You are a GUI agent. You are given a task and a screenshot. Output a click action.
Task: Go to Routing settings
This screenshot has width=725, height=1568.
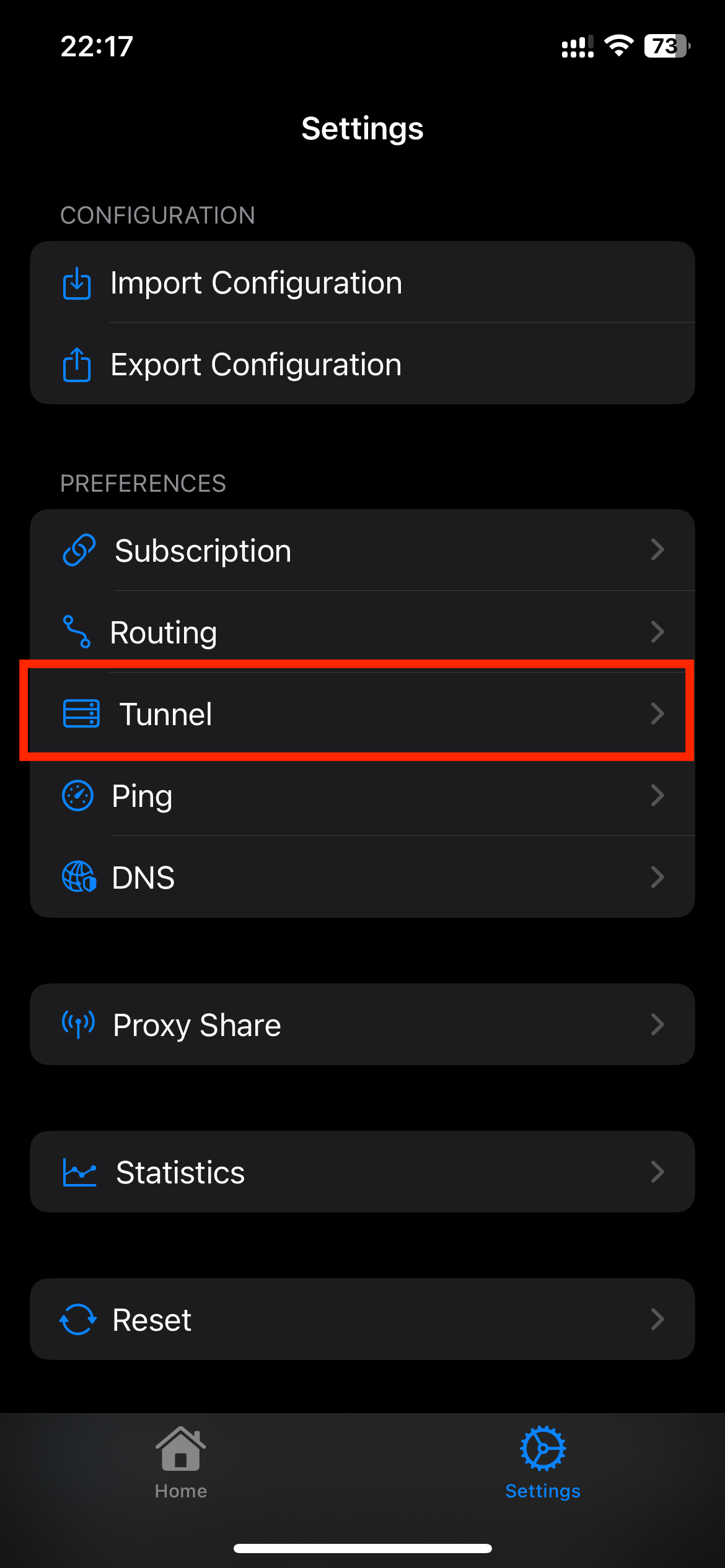(362, 632)
